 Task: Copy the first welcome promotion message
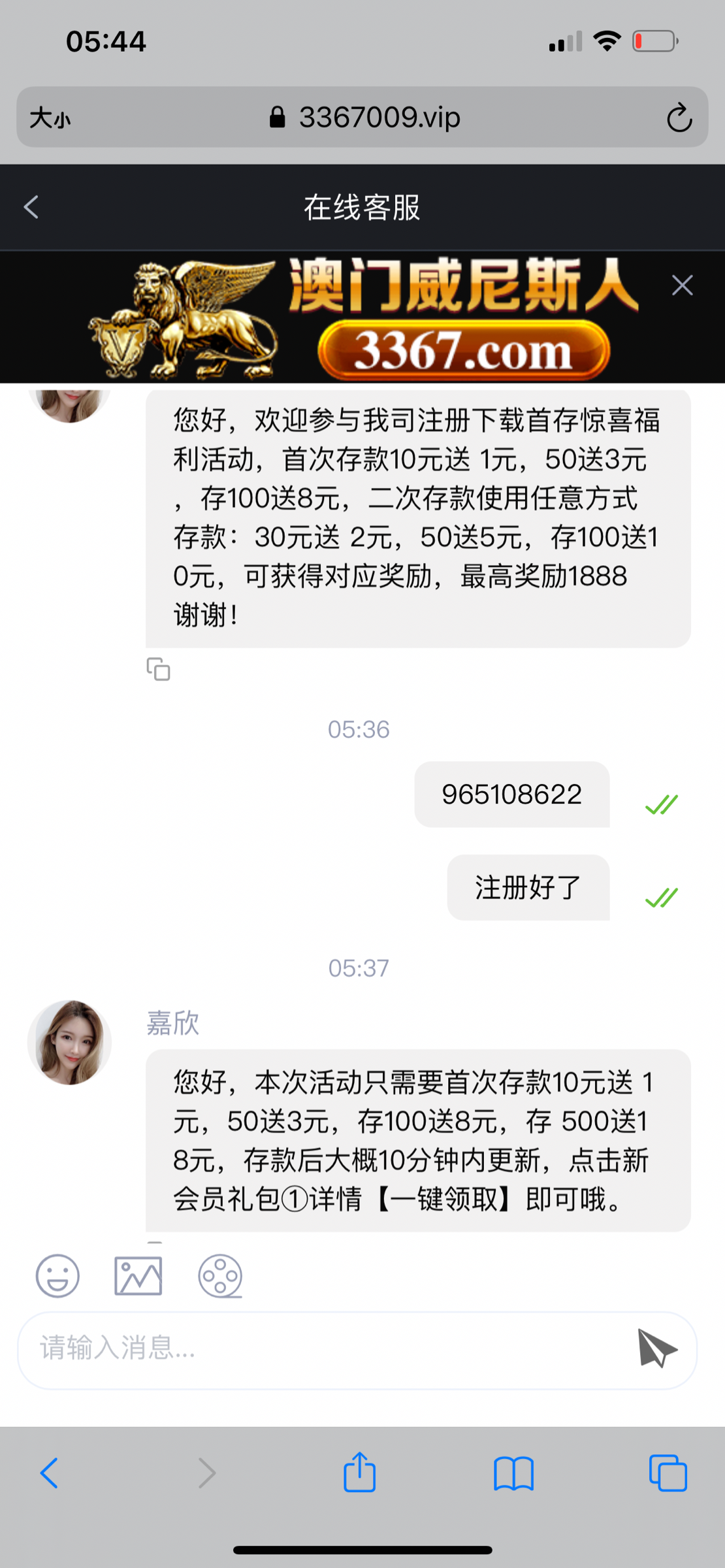tap(158, 670)
